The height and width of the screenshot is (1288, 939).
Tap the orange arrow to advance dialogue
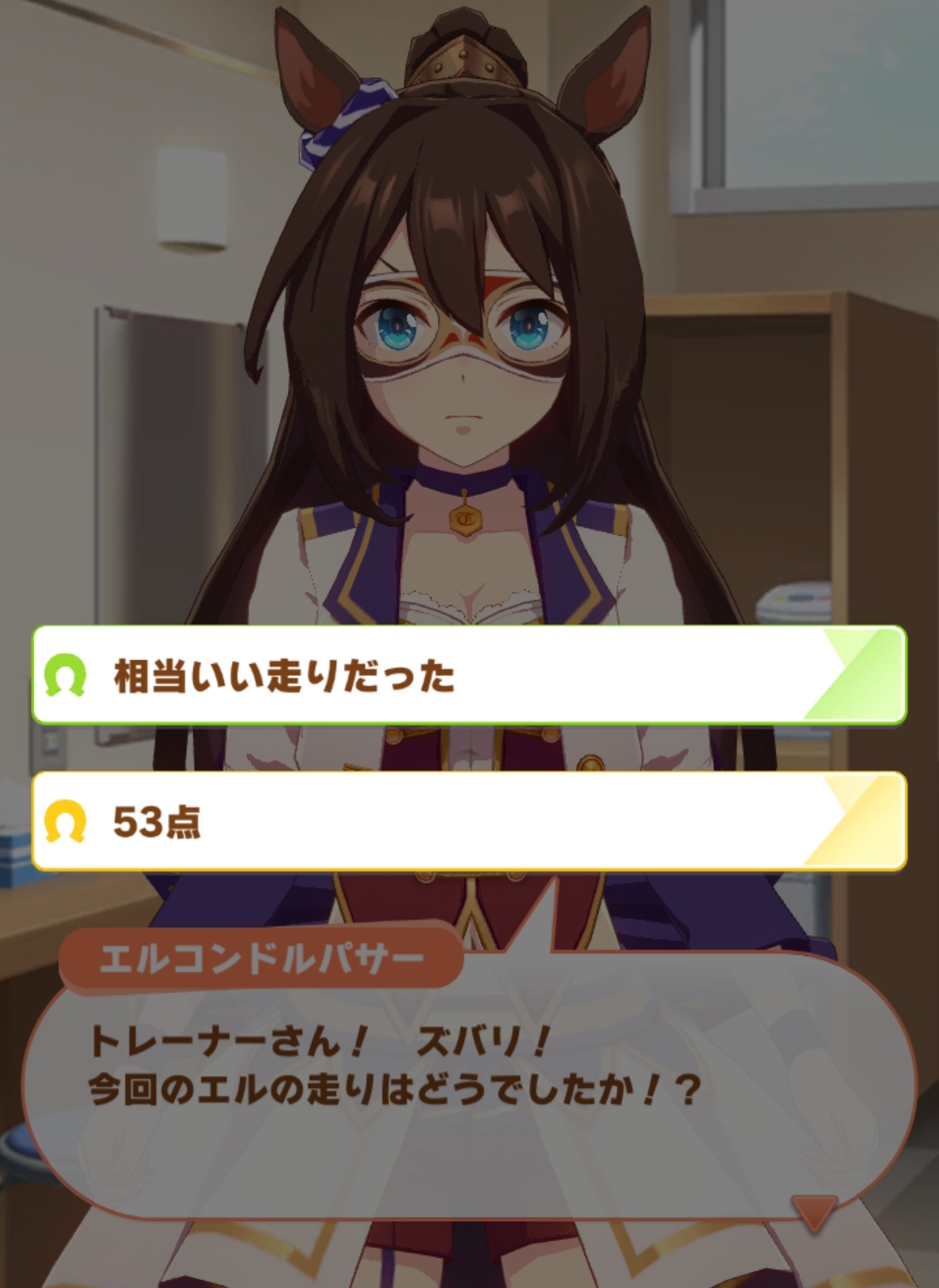click(x=814, y=1212)
